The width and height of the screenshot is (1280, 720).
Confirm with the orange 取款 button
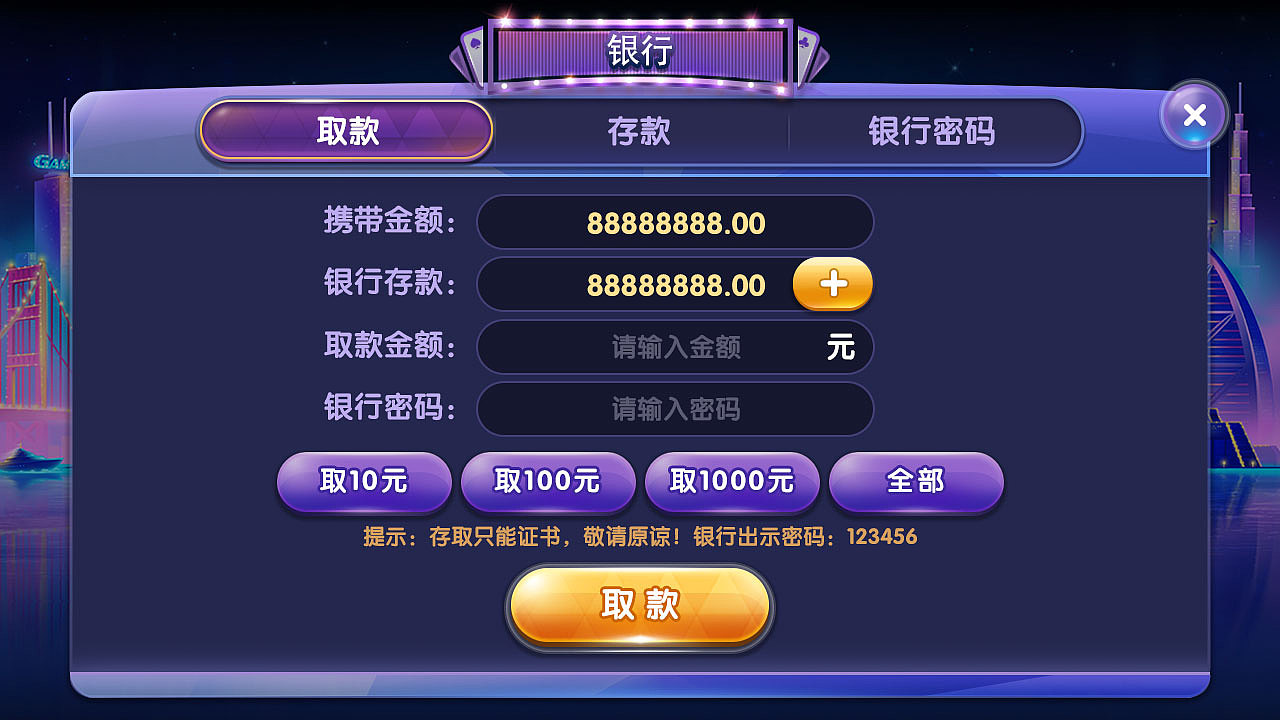pos(640,606)
